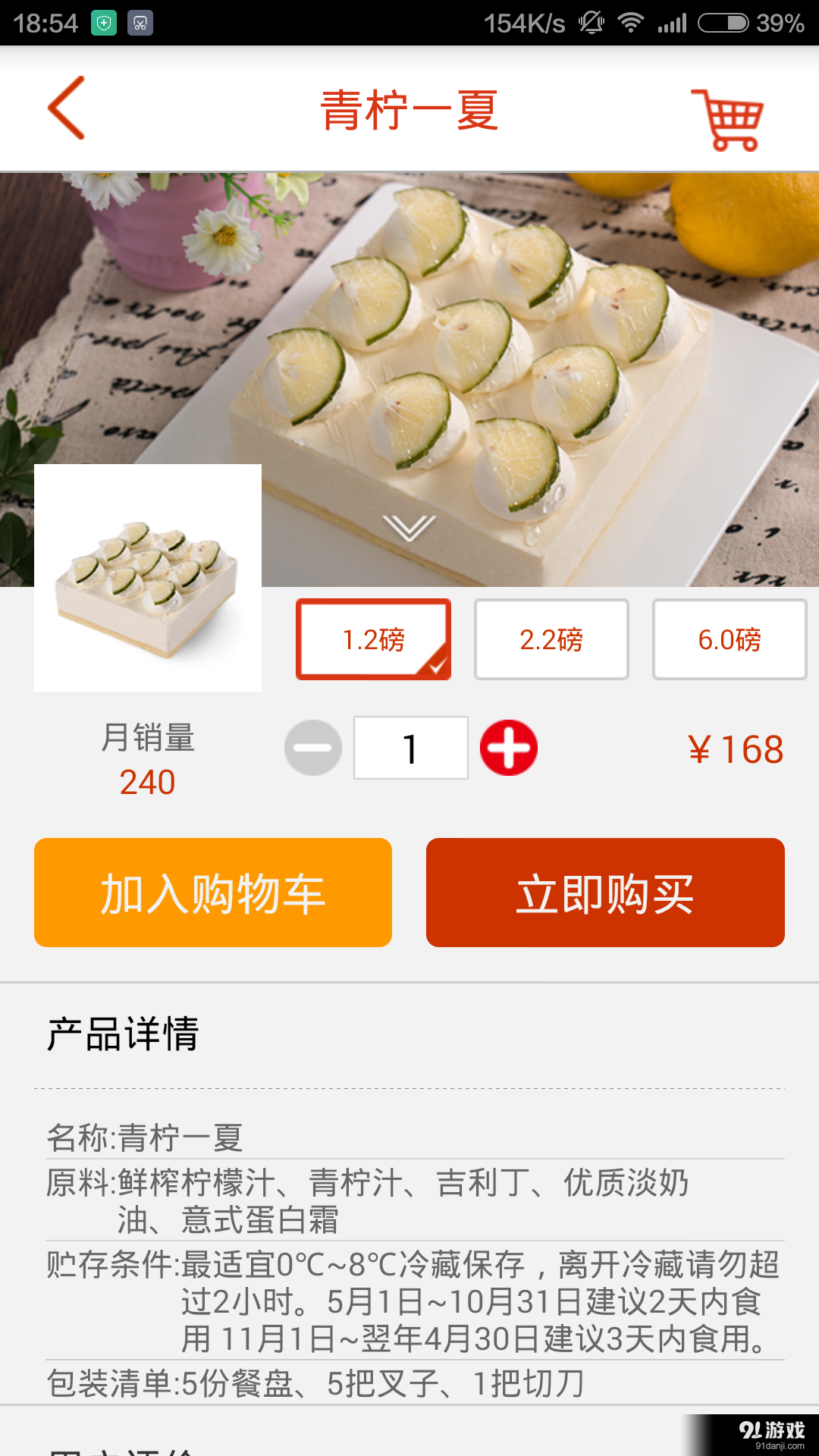Image resolution: width=819 pixels, height=1456 pixels.
Task: Select the checked 1.2磅 size option
Action: pos(373,639)
